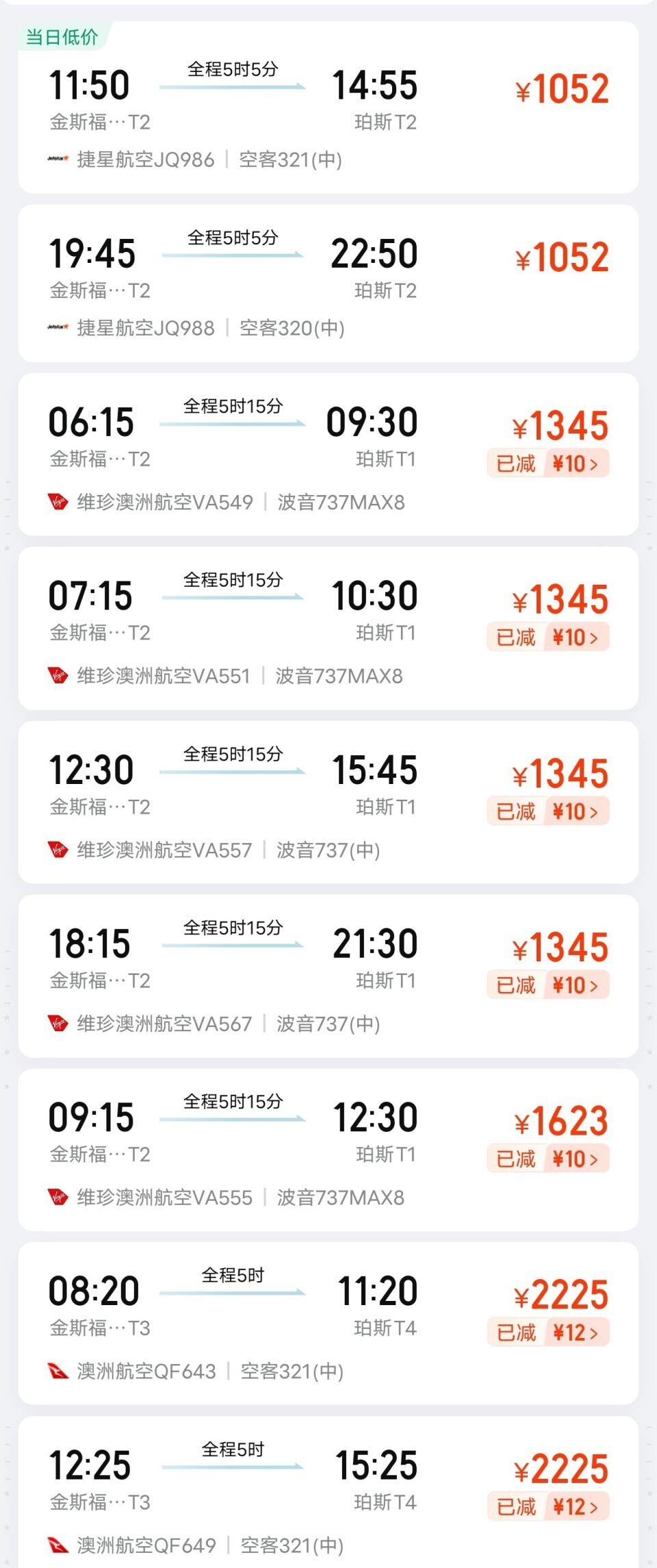Choose Qantas QF649 flight departing 12:25
The width and height of the screenshot is (657, 1568).
274,1496
